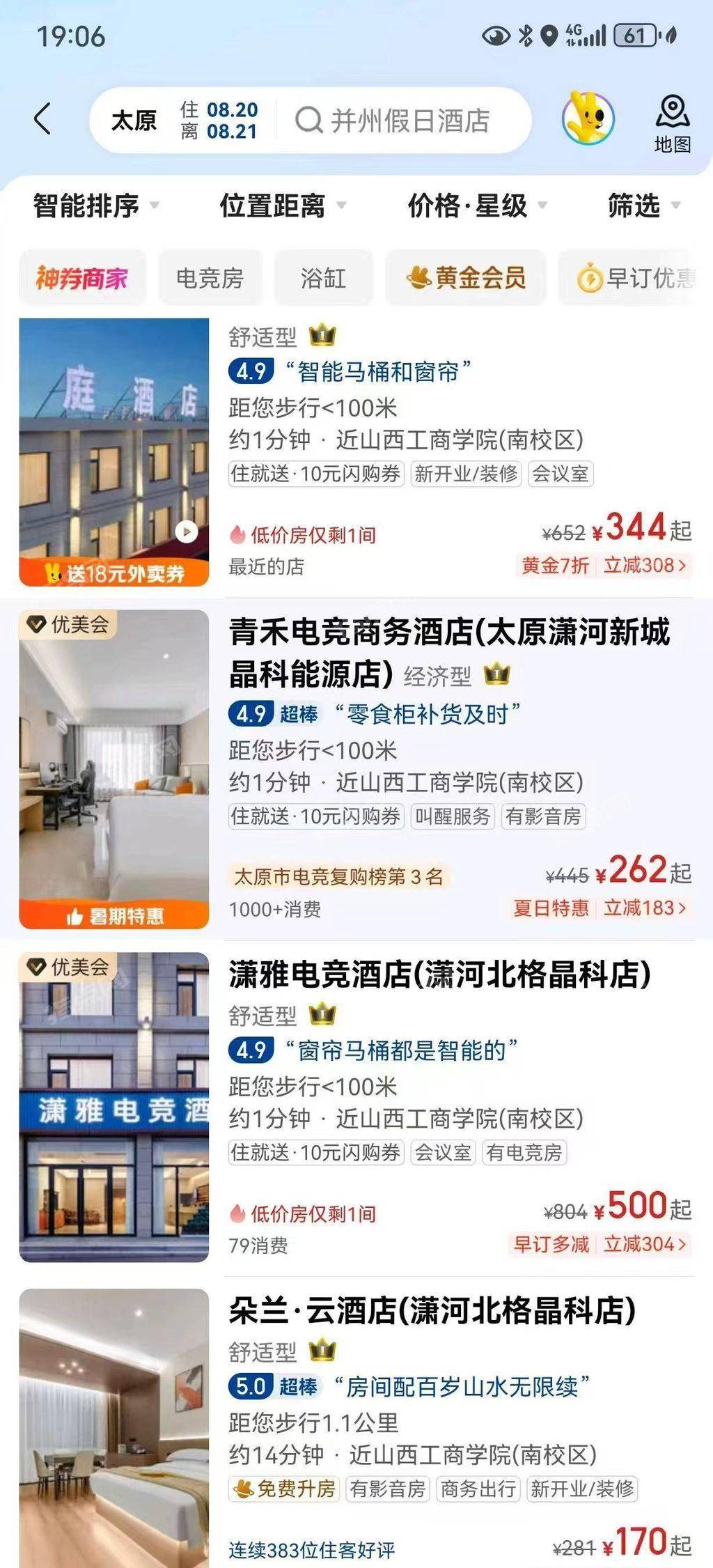Change the city from 太原
Image resolution: width=713 pixels, height=1568 pixels.
coord(134,121)
